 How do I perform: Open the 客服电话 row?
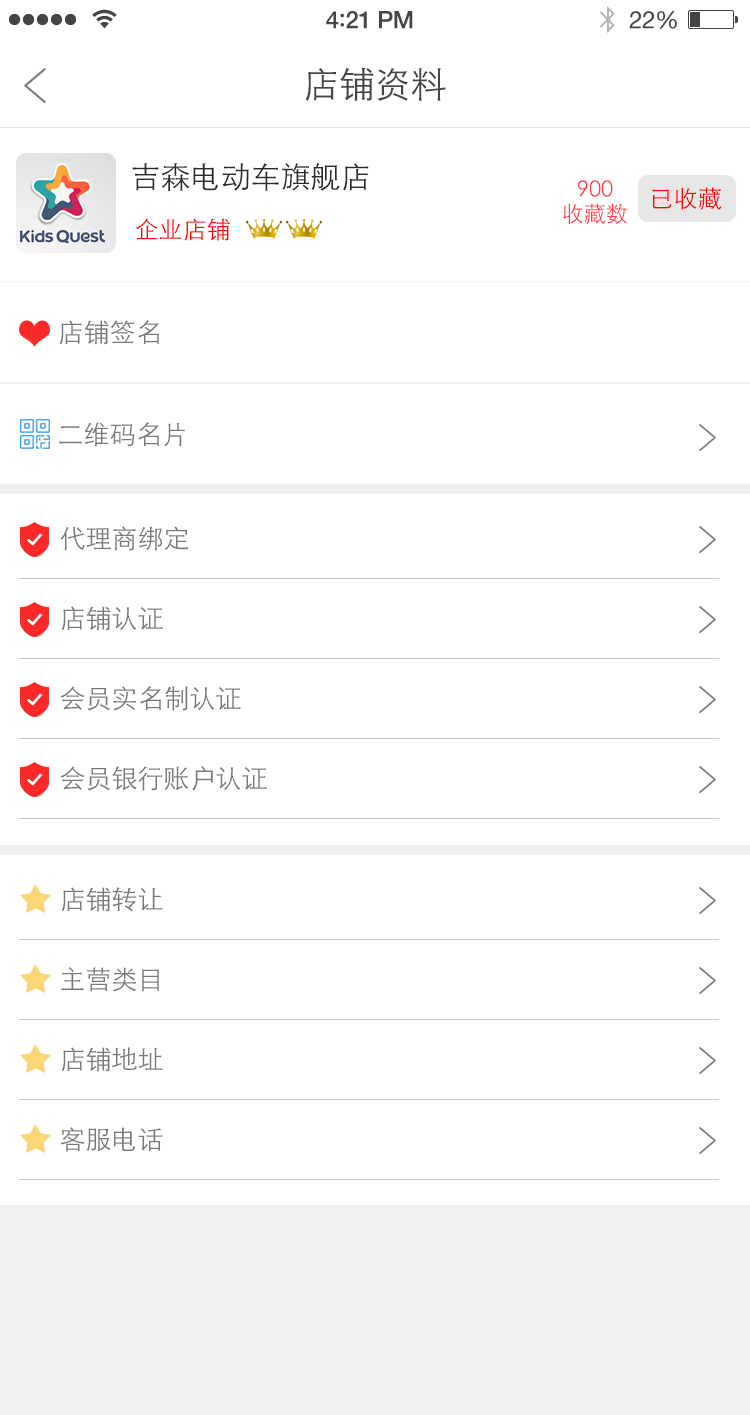(x=375, y=1140)
